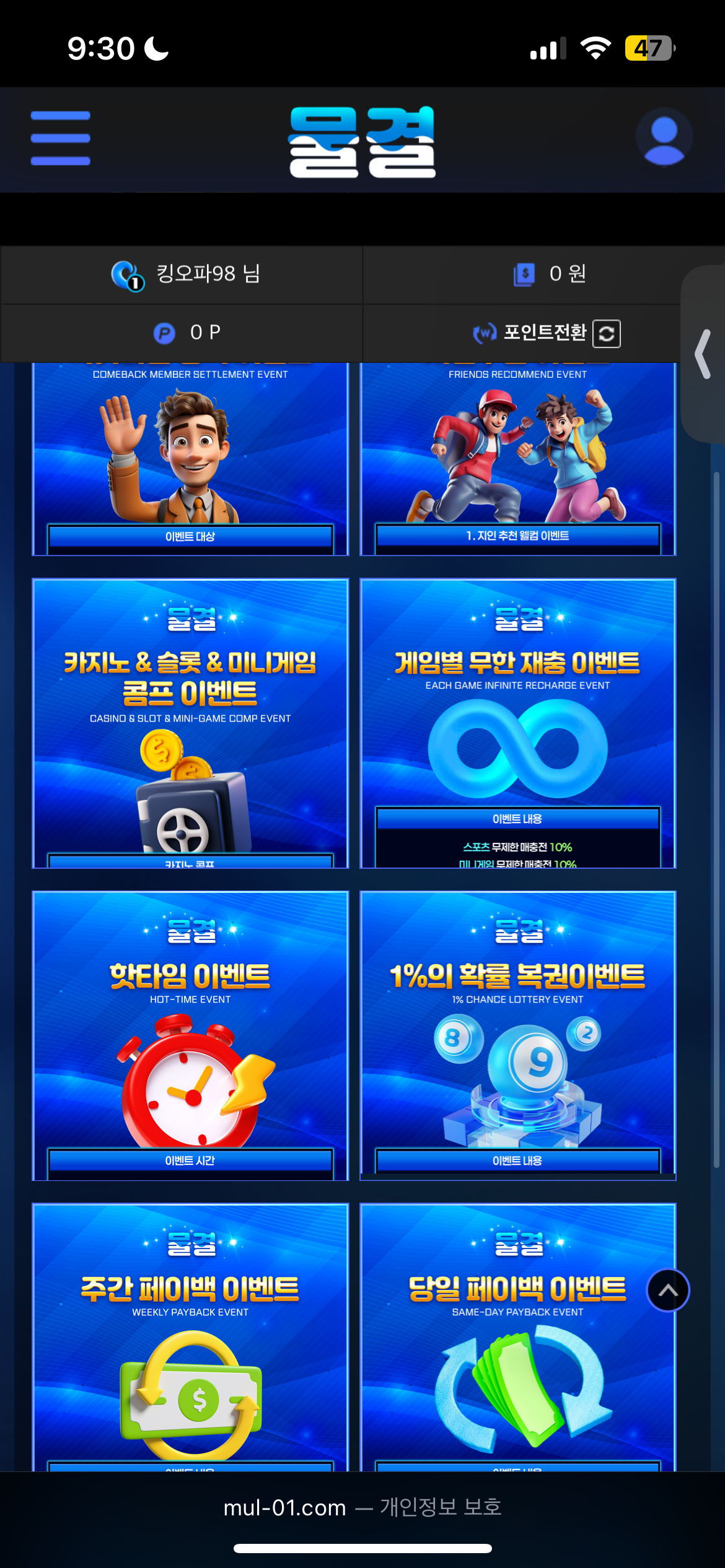View the 핫타임 이벤트 card

(x=190, y=1035)
